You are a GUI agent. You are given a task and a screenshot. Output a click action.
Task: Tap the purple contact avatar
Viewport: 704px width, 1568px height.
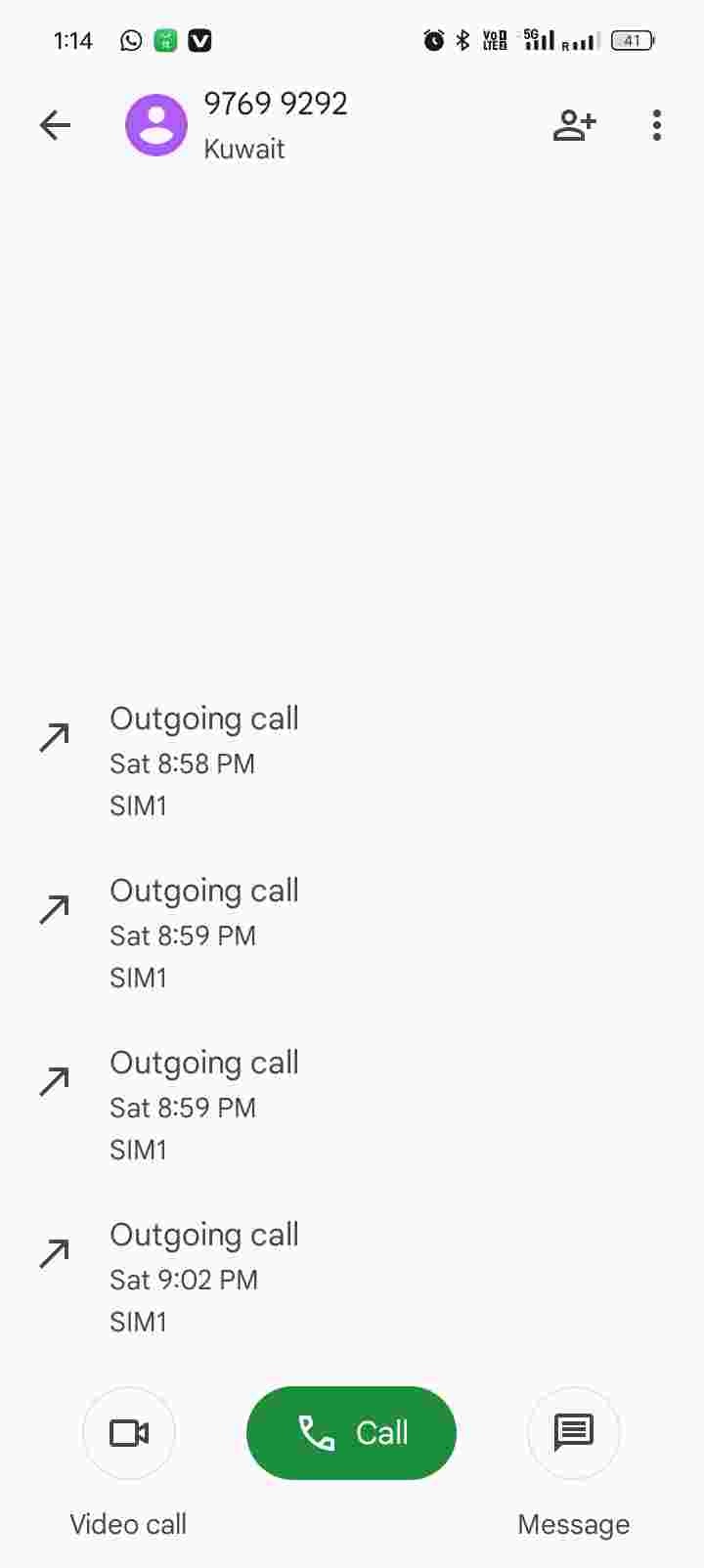click(156, 125)
